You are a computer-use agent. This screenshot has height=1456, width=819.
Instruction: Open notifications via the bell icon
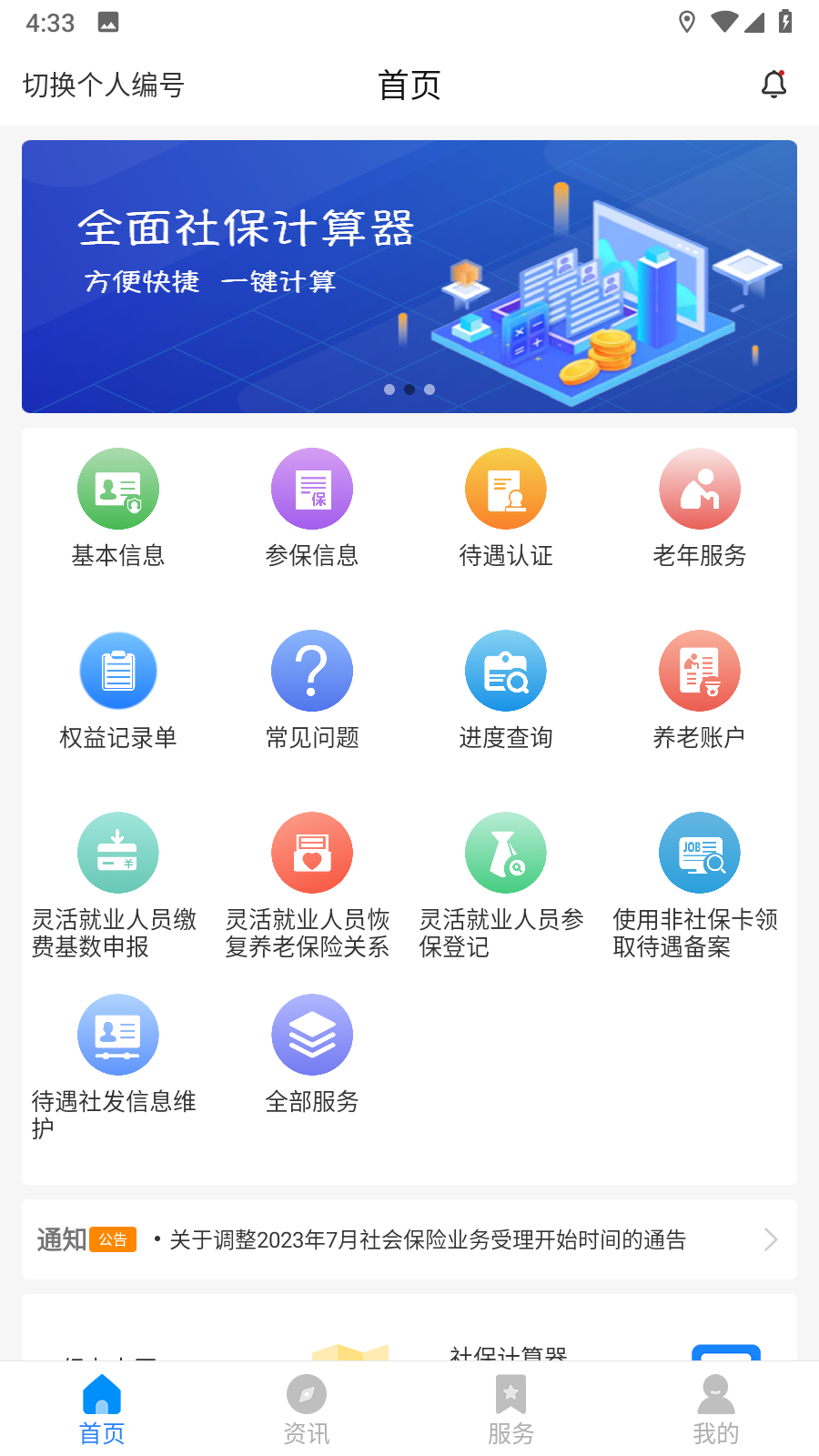[x=774, y=85]
